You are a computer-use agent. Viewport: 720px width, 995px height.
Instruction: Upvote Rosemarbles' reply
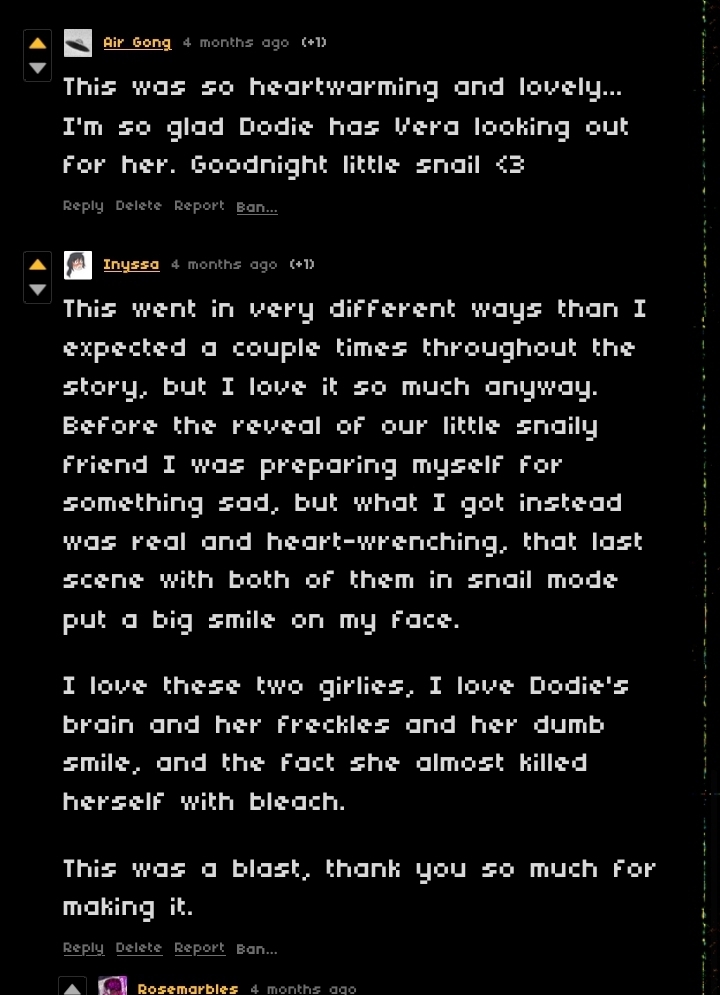(73, 988)
